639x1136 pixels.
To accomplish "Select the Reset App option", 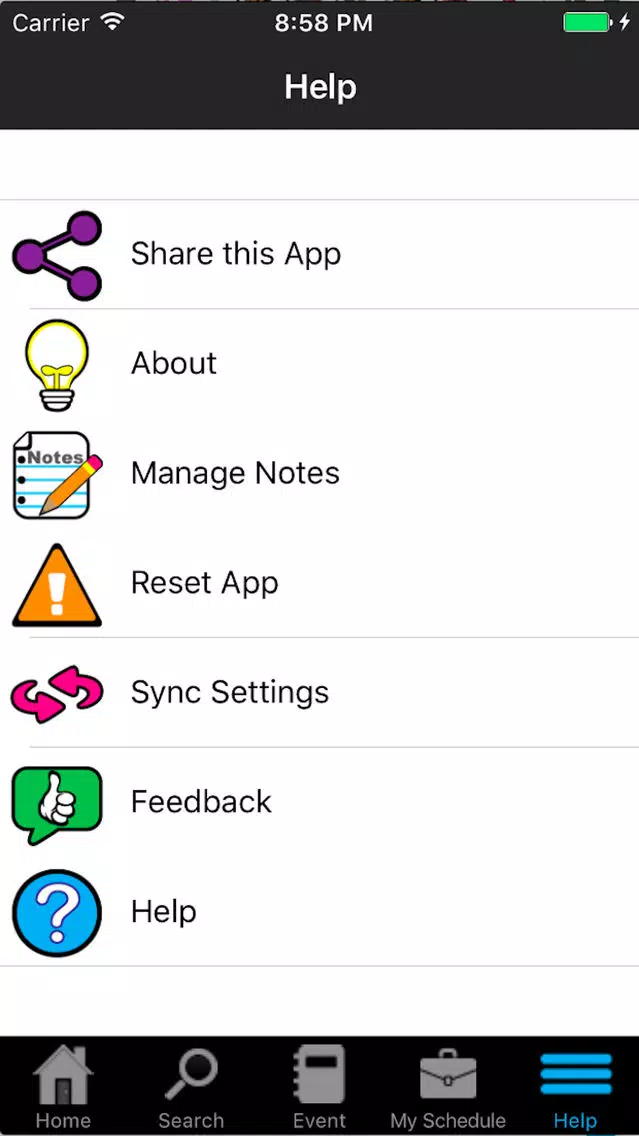I will point(320,582).
